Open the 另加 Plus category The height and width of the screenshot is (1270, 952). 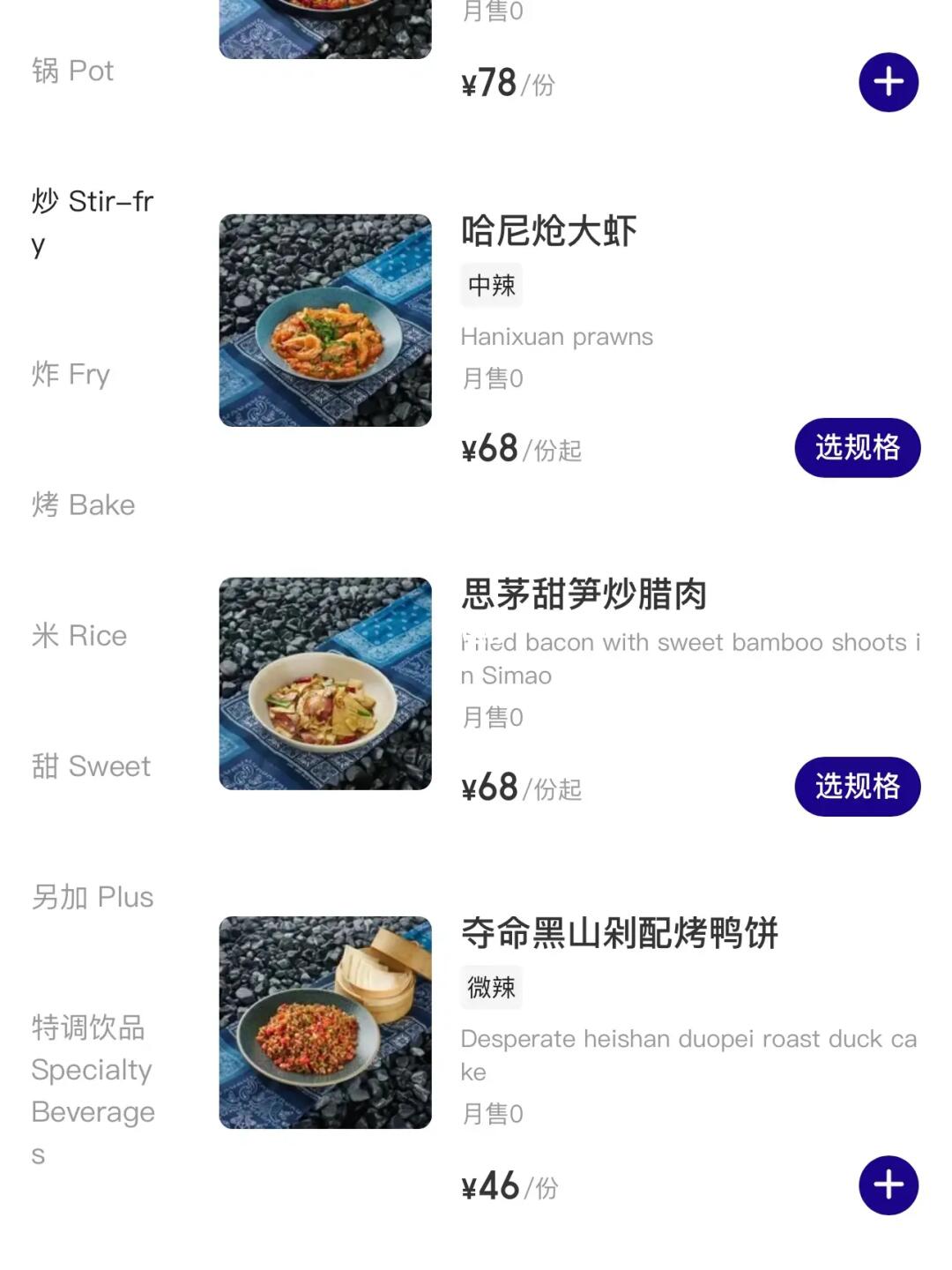point(93,897)
